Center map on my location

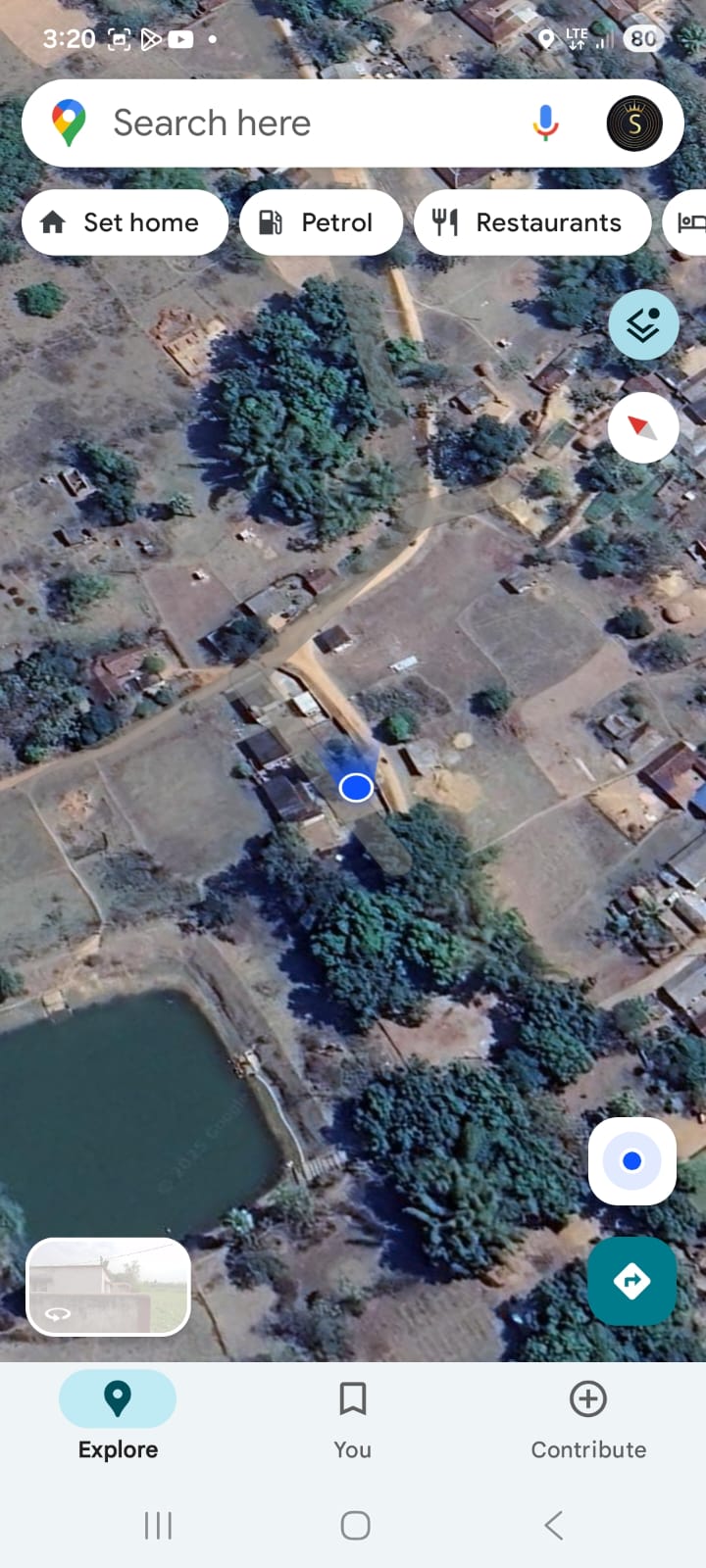(632, 1161)
